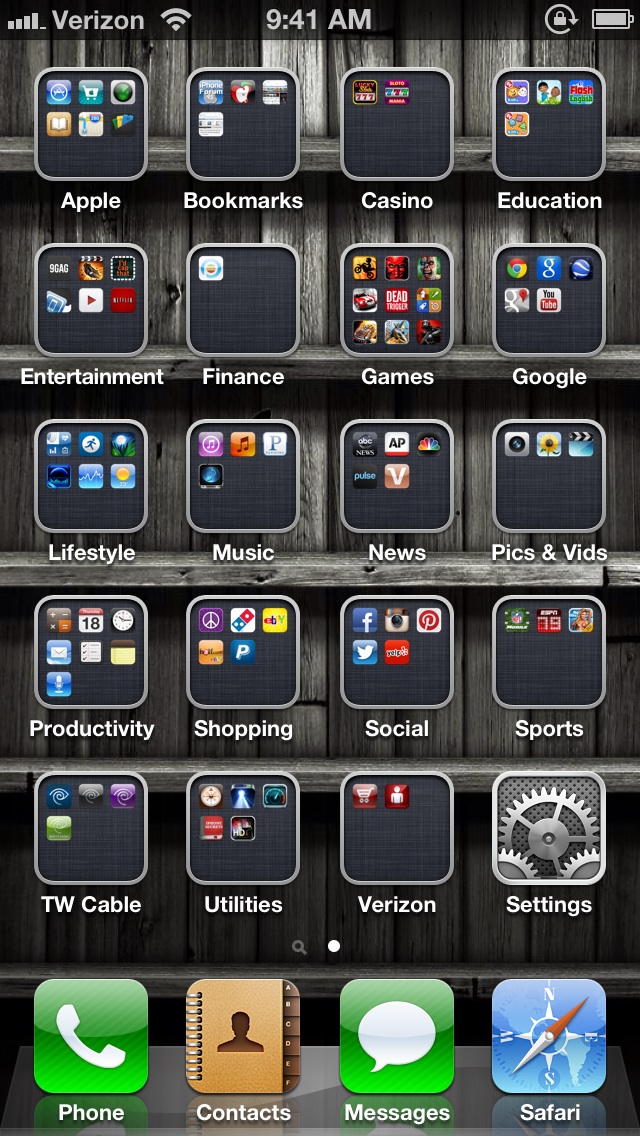The width and height of the screenshot is (640, 1136).
Task: Tap the Spotlight search page indicator
Action: pyautogui.click(x=299, y=946)
